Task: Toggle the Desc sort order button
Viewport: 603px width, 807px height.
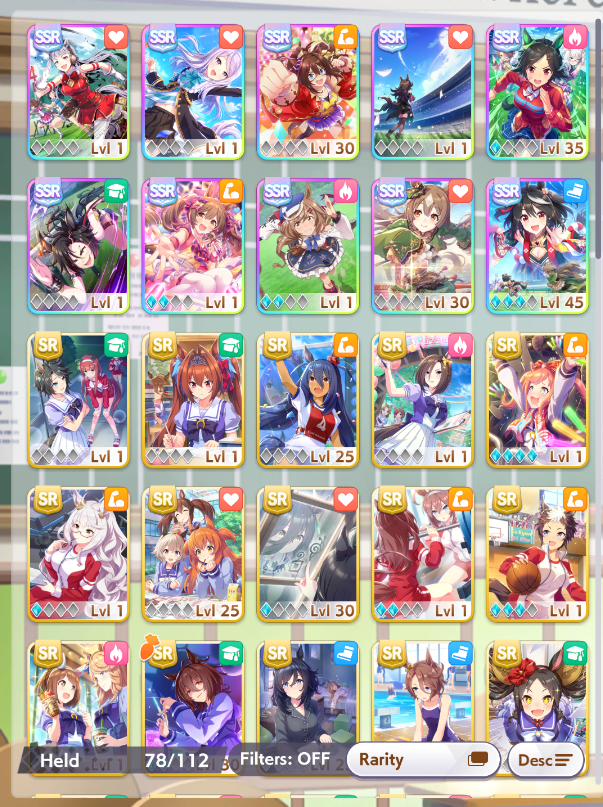Action: click(545, 760)
